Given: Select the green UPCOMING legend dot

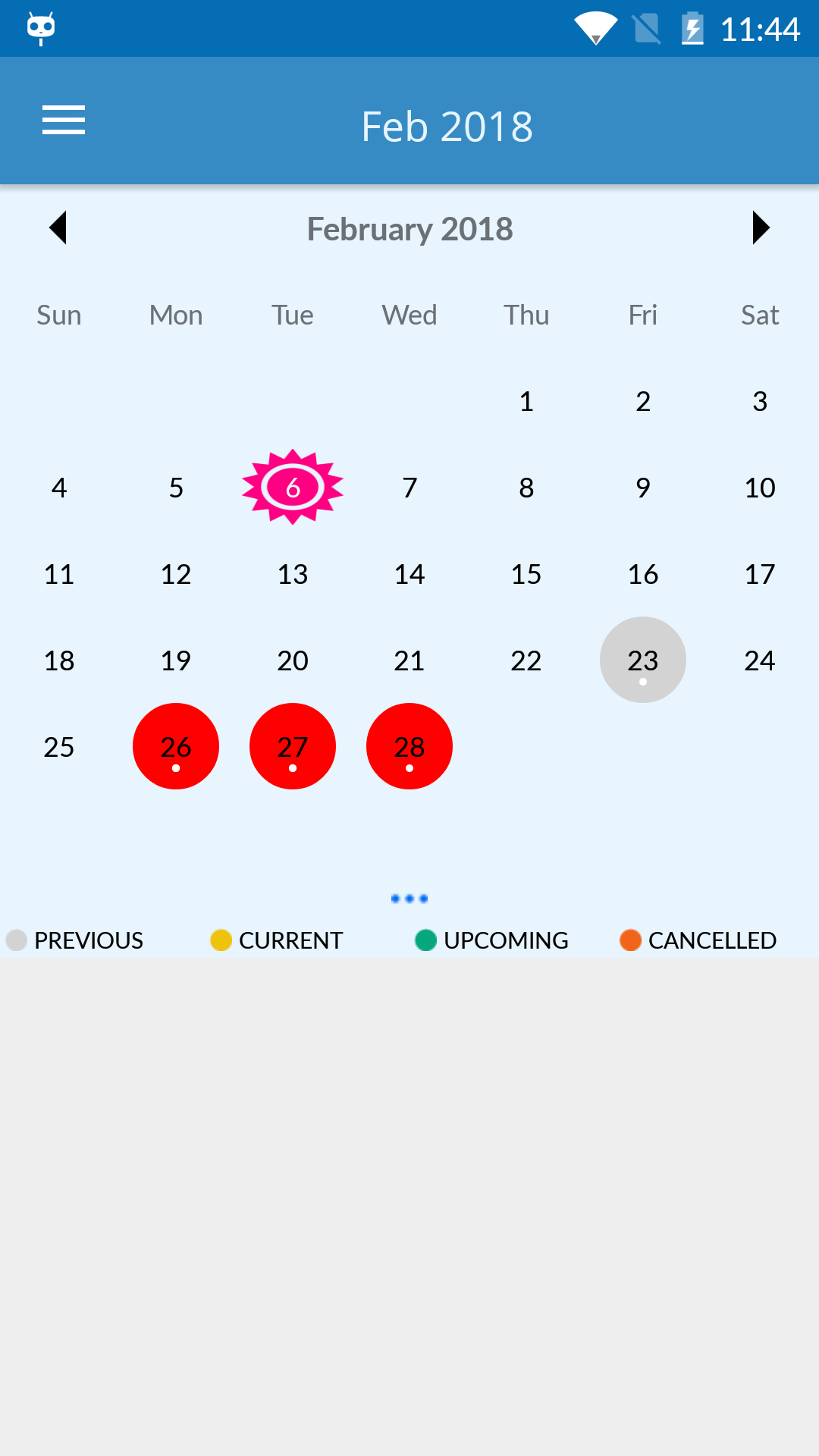Looking at the screenshot, I should (426, 940).
